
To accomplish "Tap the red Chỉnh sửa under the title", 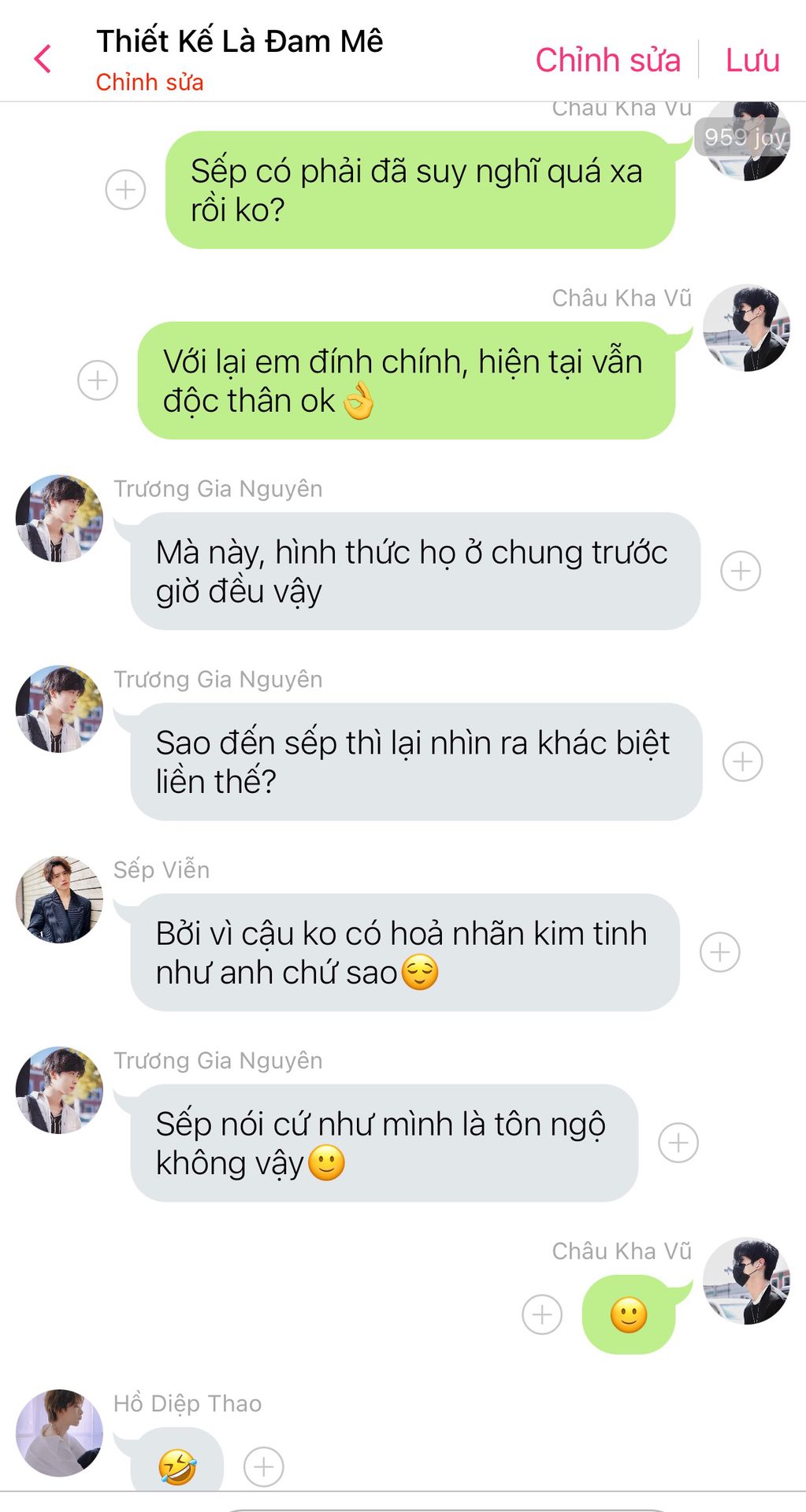I will pyautogui.click(x=150, y=82).
